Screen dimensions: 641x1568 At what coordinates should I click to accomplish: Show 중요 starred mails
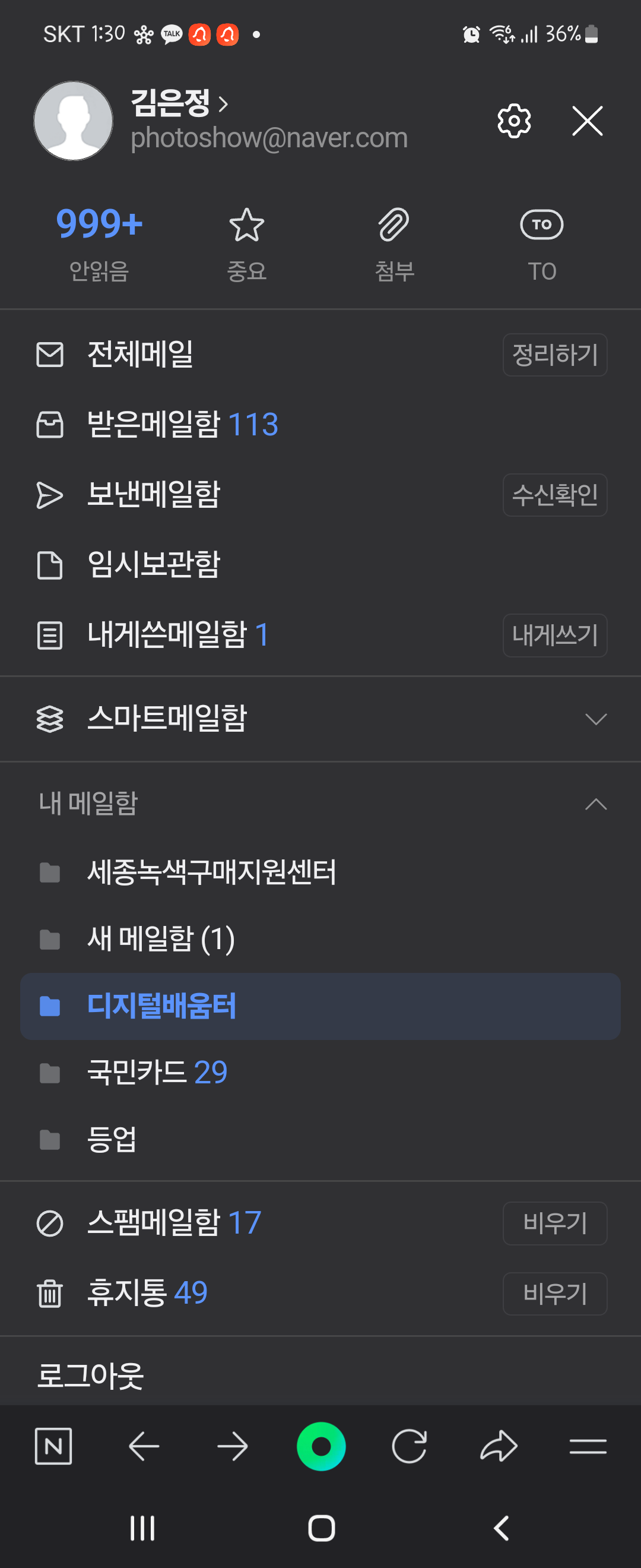point(247,245)
